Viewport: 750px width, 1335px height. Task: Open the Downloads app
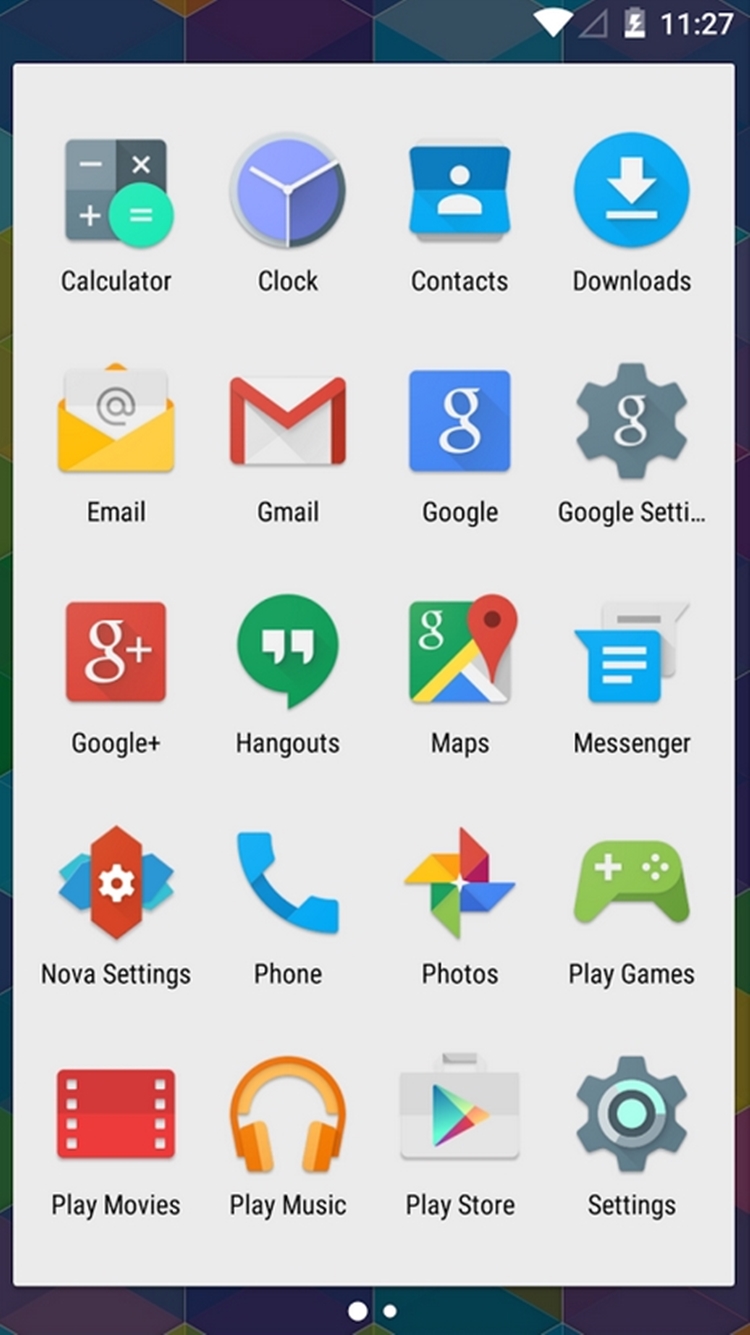pyautogui.click(x=632, y=191)
